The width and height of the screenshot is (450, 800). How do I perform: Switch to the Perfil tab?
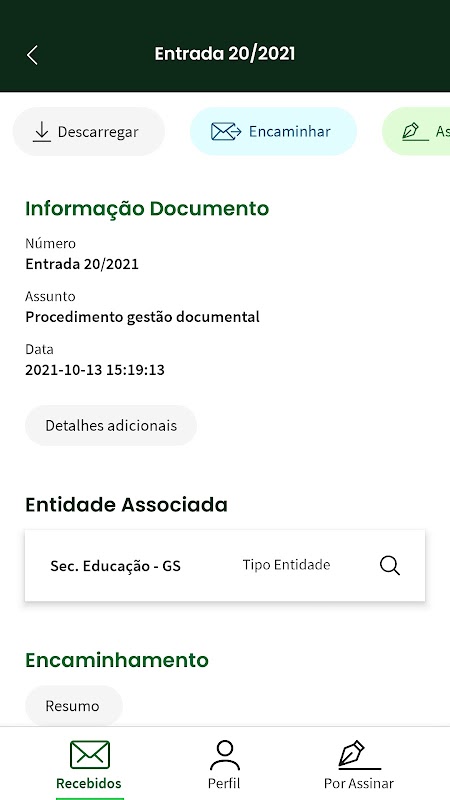[x=224, y=764]
